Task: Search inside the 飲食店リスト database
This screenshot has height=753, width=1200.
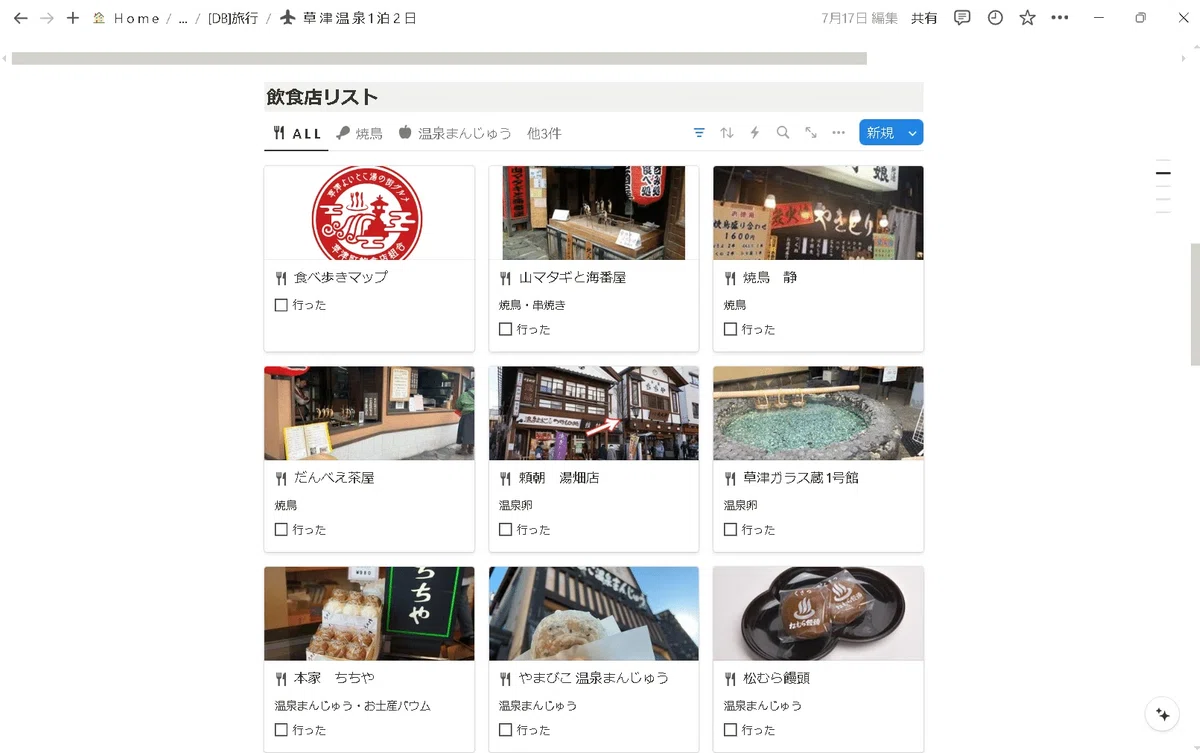Action: coord(783,132)
